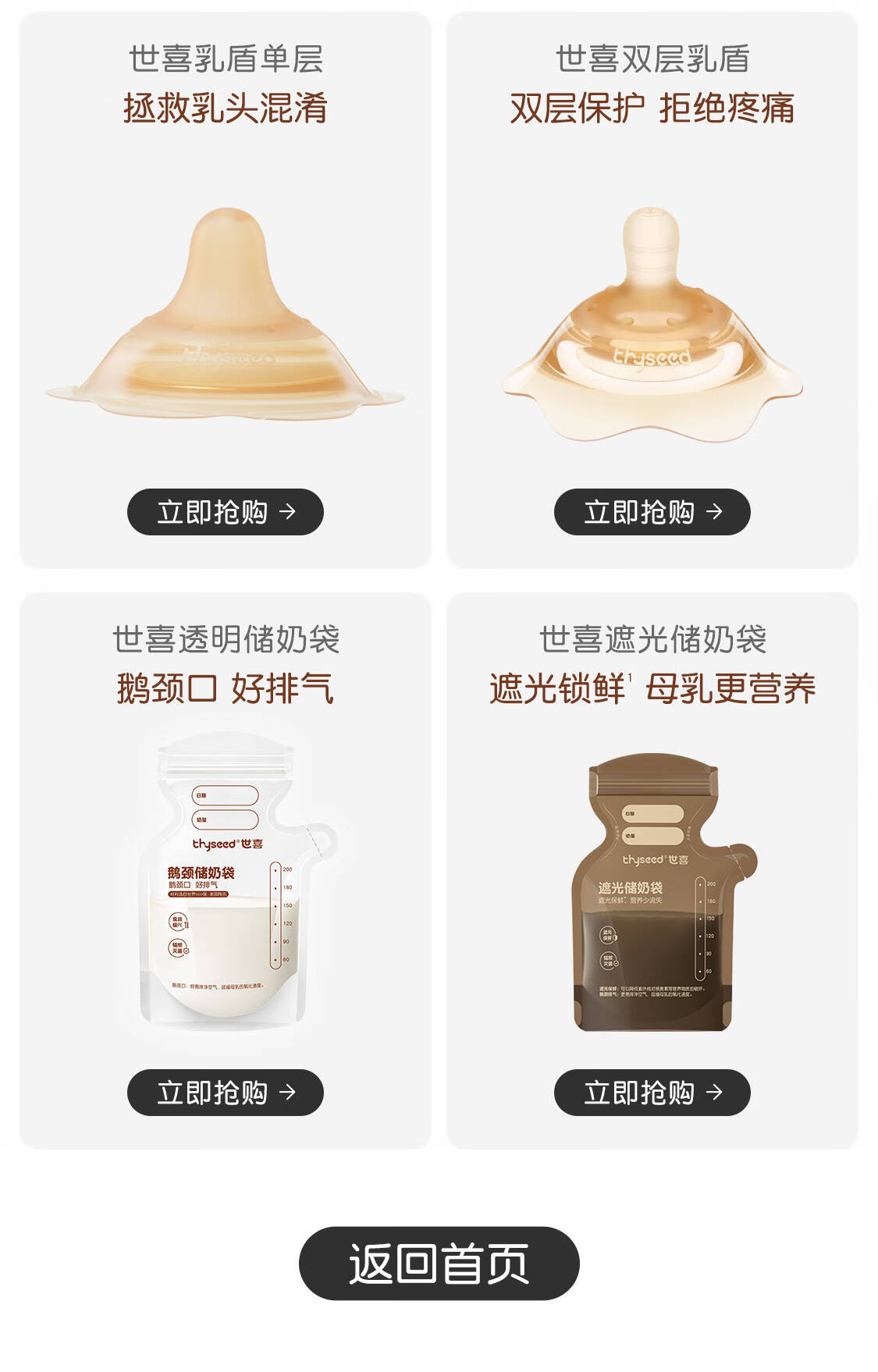The image size is (878, 1372).
Task: Buy now the 世喜双层乳盾
Action: pos(652,512)
